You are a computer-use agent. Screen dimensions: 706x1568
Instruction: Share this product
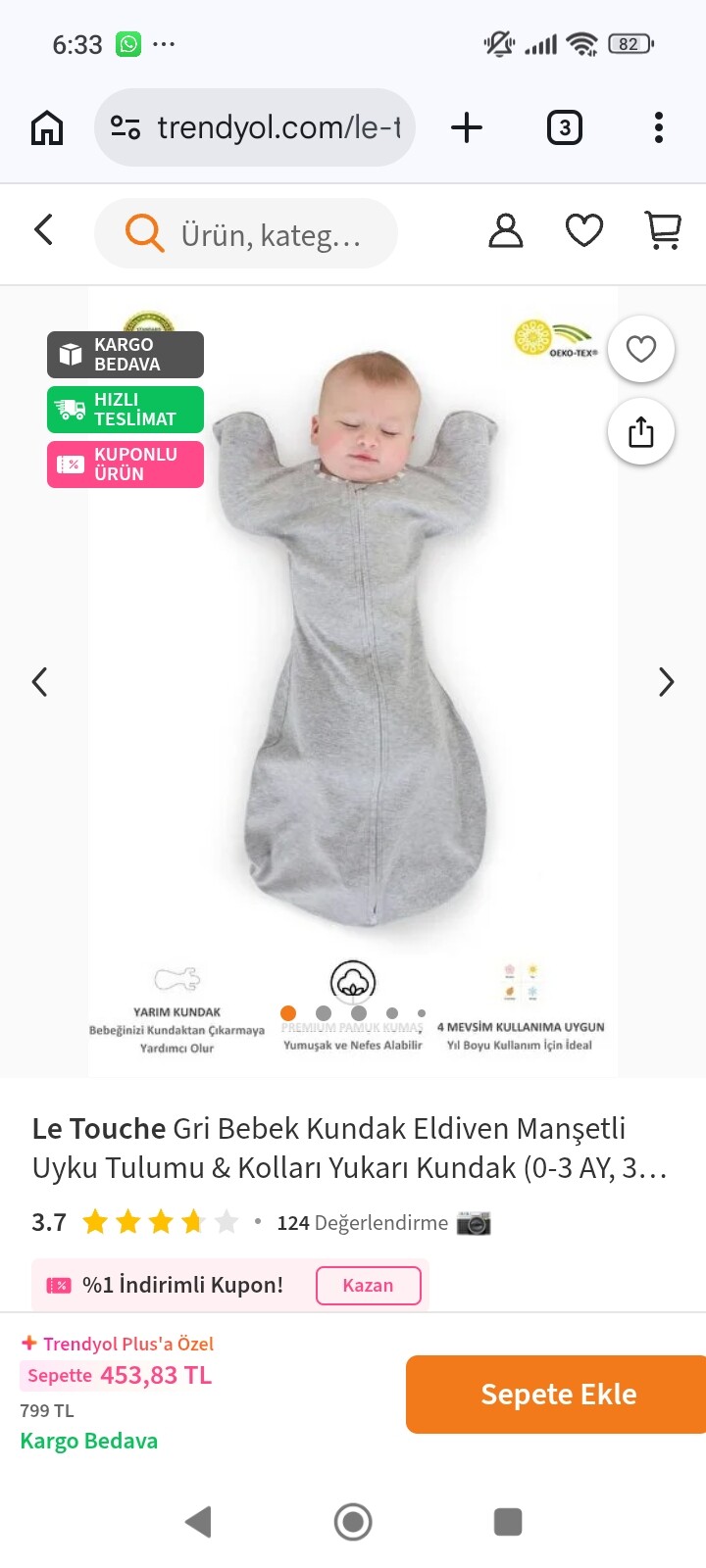[641, 431]
